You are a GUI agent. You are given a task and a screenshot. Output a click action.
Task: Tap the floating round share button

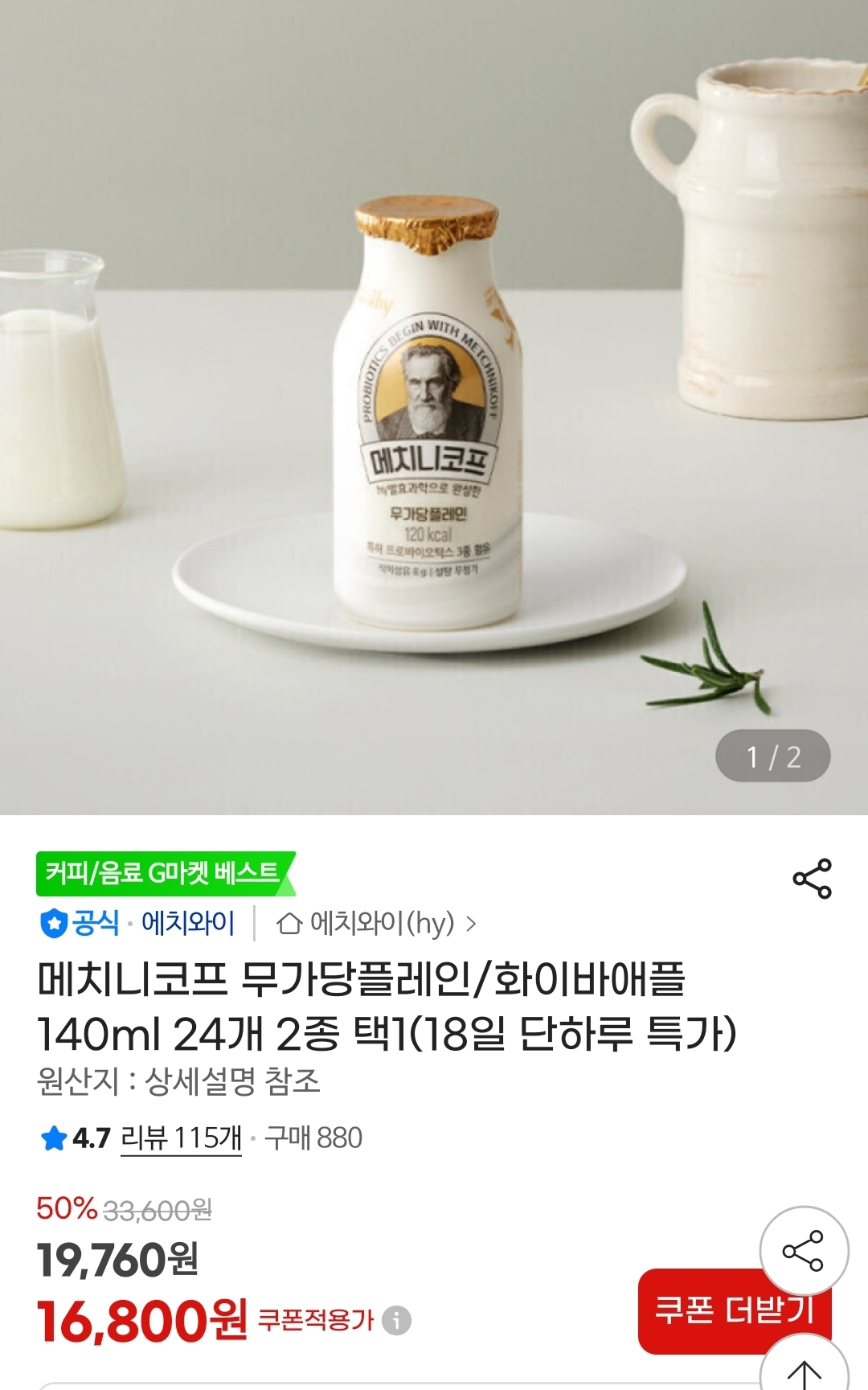[804, 1250]
